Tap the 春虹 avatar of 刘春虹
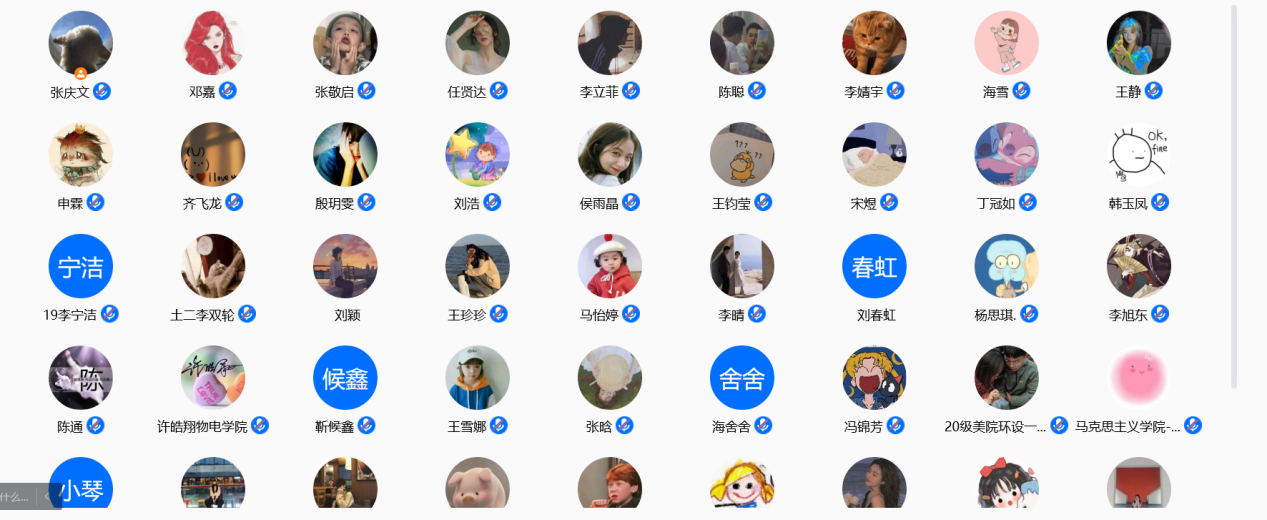The image size is (1267, 520). pyautogui.click(x=874, y=267)
